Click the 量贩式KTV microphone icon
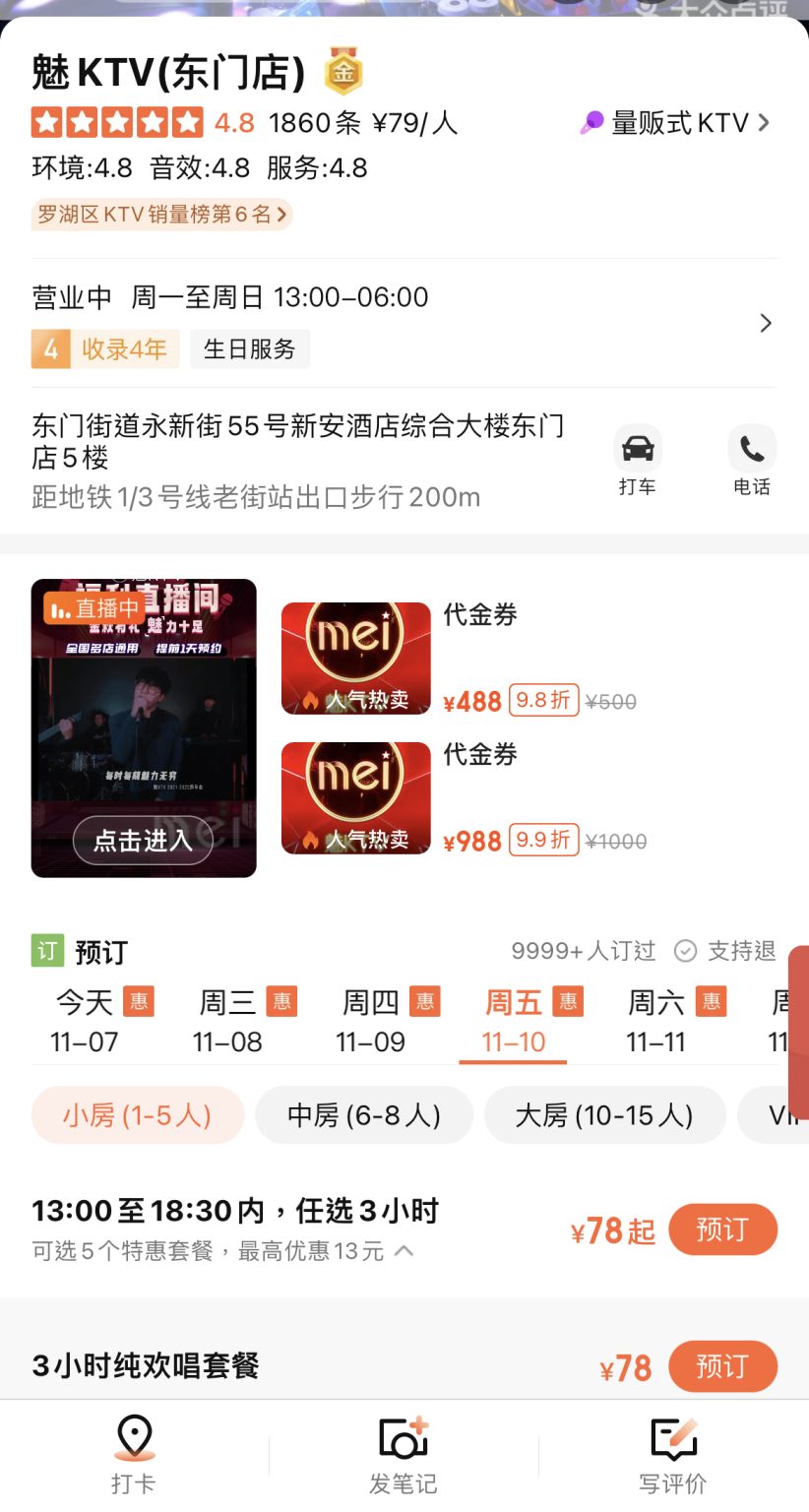Viewport: 809px width, 1512px height. (592, 121)
